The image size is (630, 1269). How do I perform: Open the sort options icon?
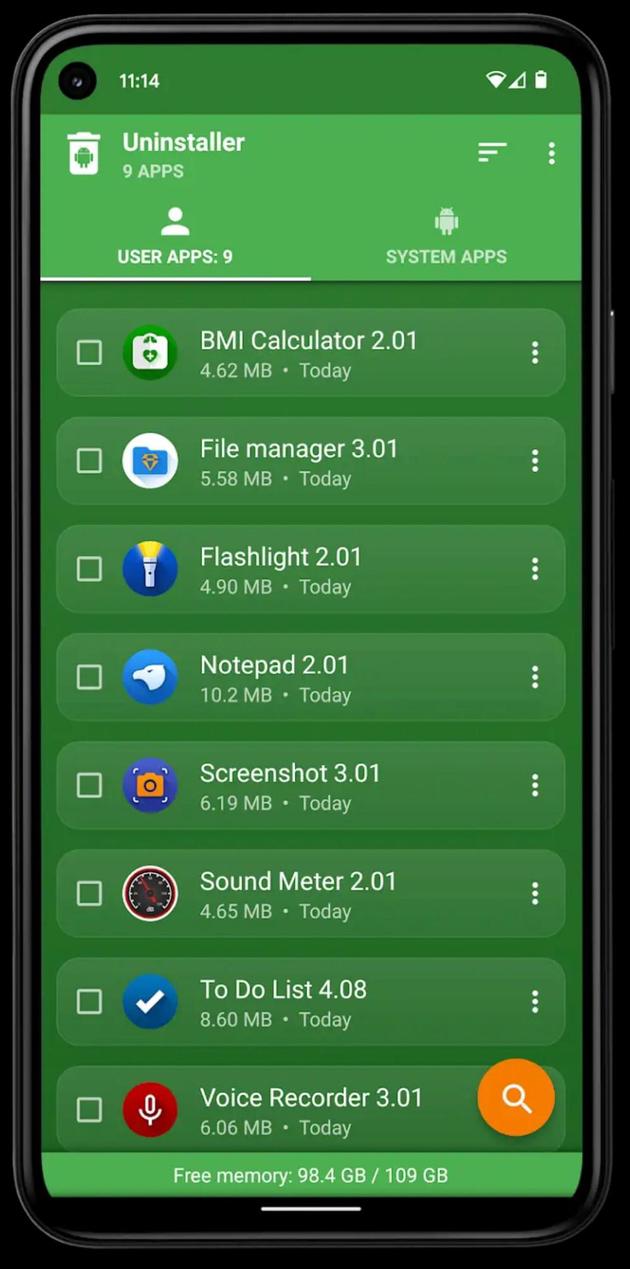click(491, 152)
